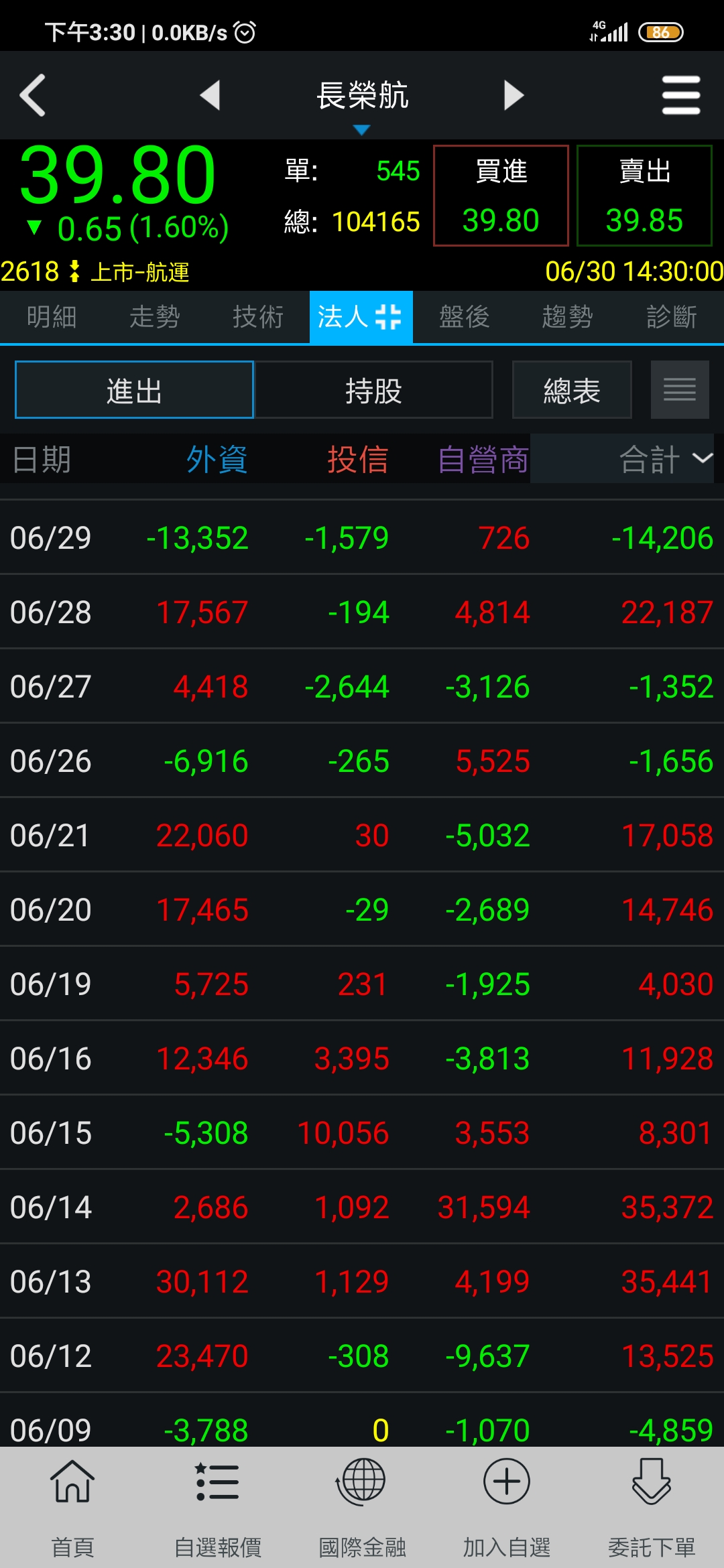Screen dimensions: 724x1568
Task: Switch to the previous stock with left triangle
Action: [210, 95]
